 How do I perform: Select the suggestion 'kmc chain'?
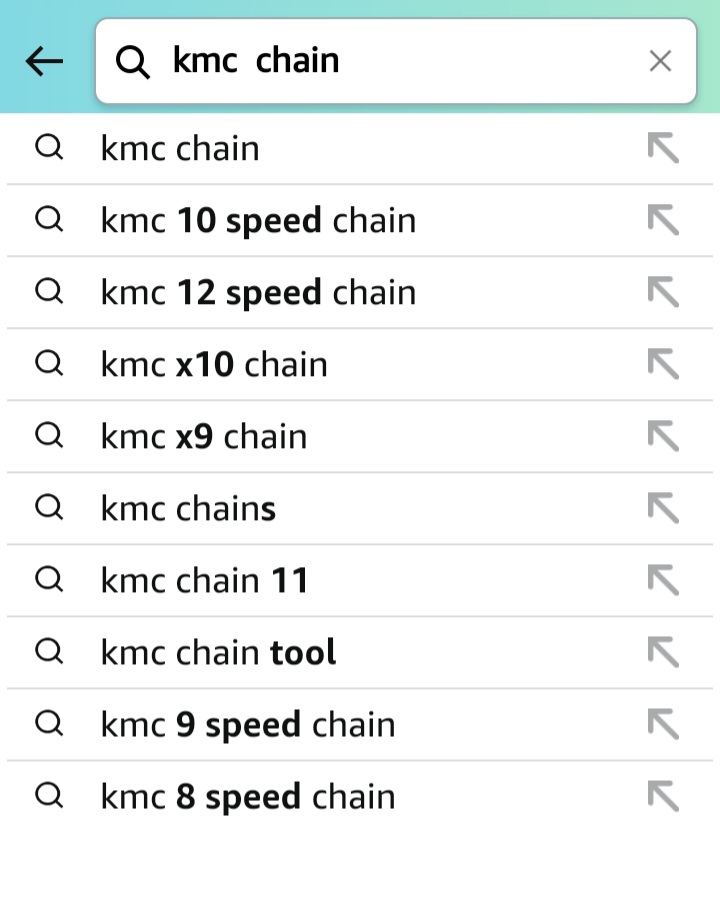[x=180, y=149]
